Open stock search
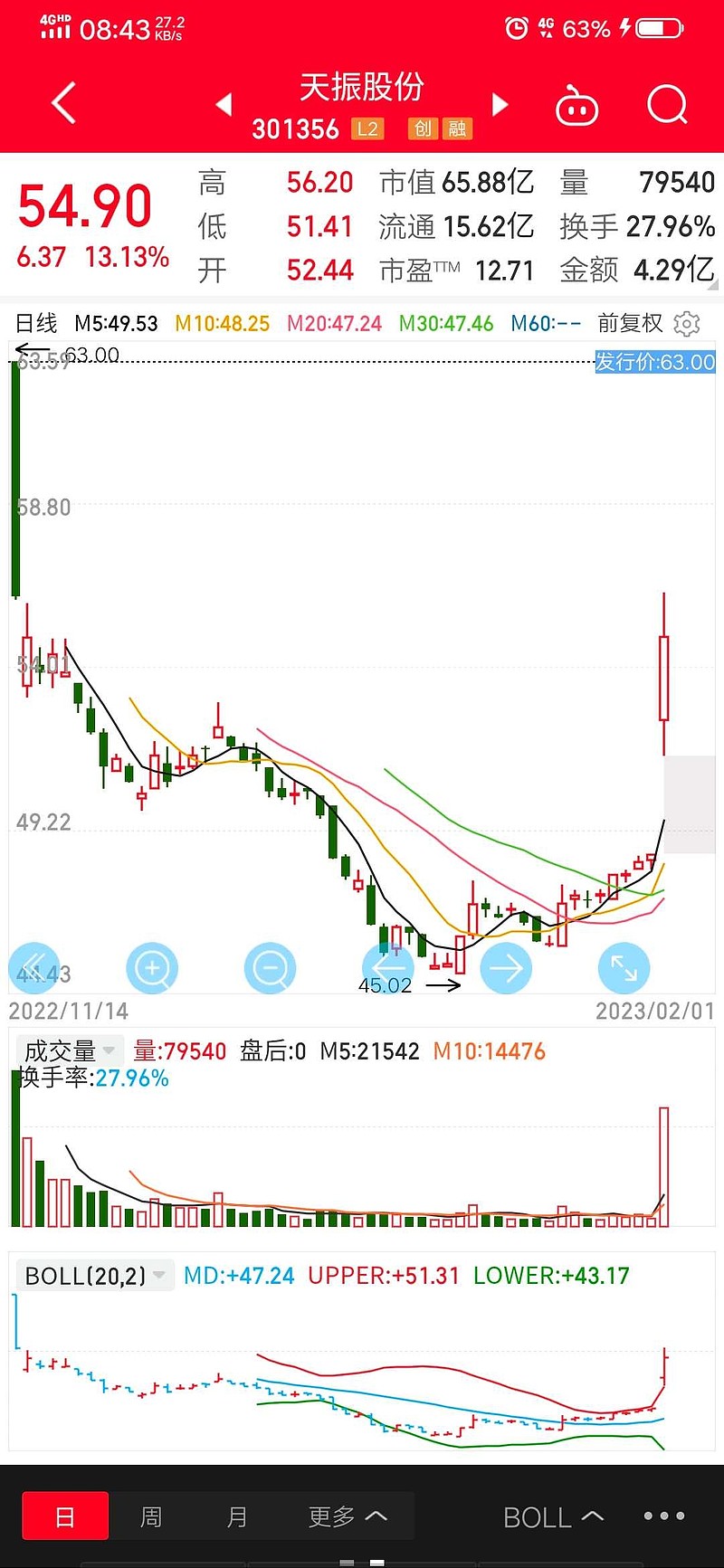Image resolution: width=724 pixels, height=1568 pixels. [x=668, y=105]
